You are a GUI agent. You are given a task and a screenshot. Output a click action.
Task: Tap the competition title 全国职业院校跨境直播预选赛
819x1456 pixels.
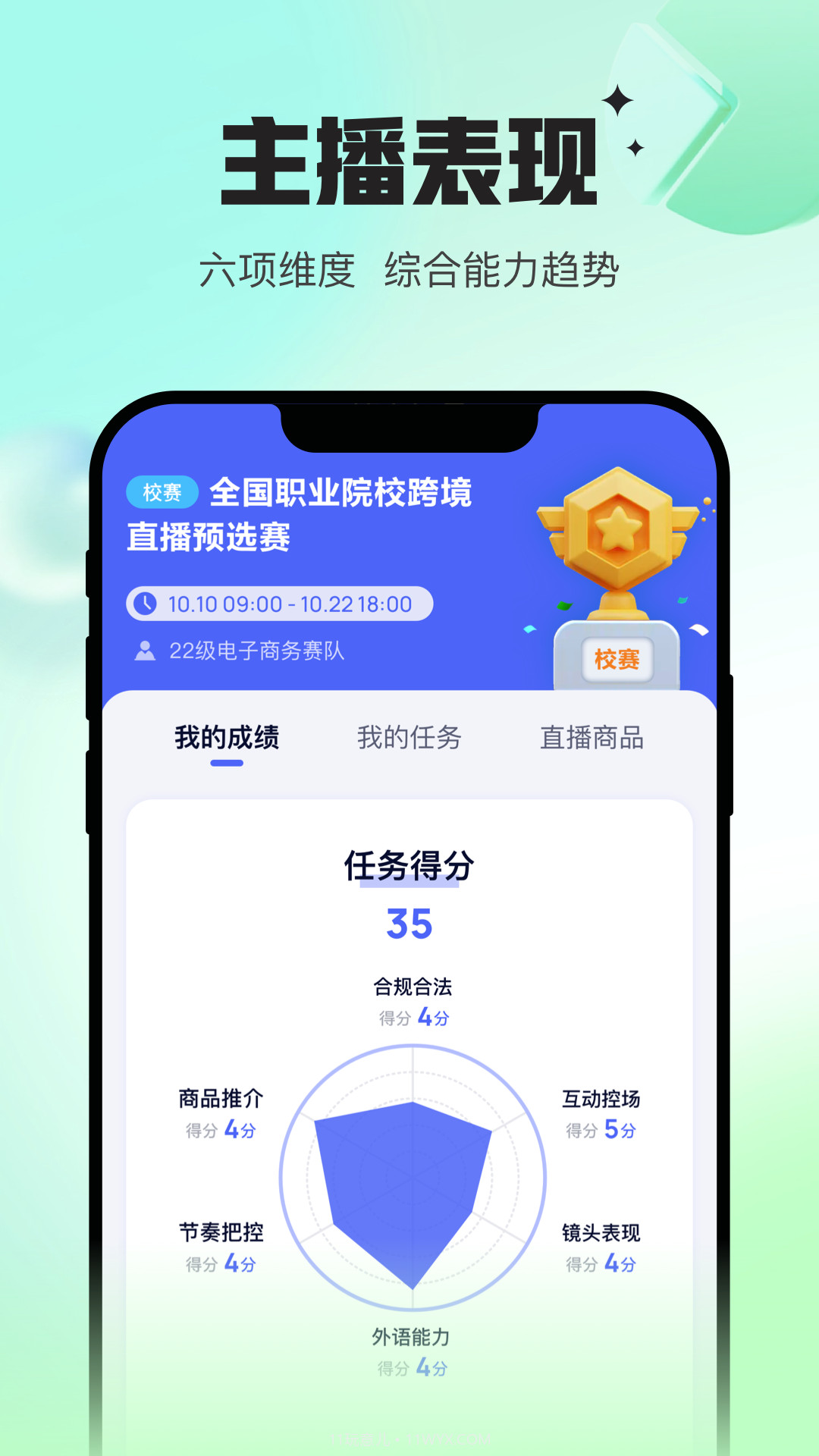tap(318, 514)
